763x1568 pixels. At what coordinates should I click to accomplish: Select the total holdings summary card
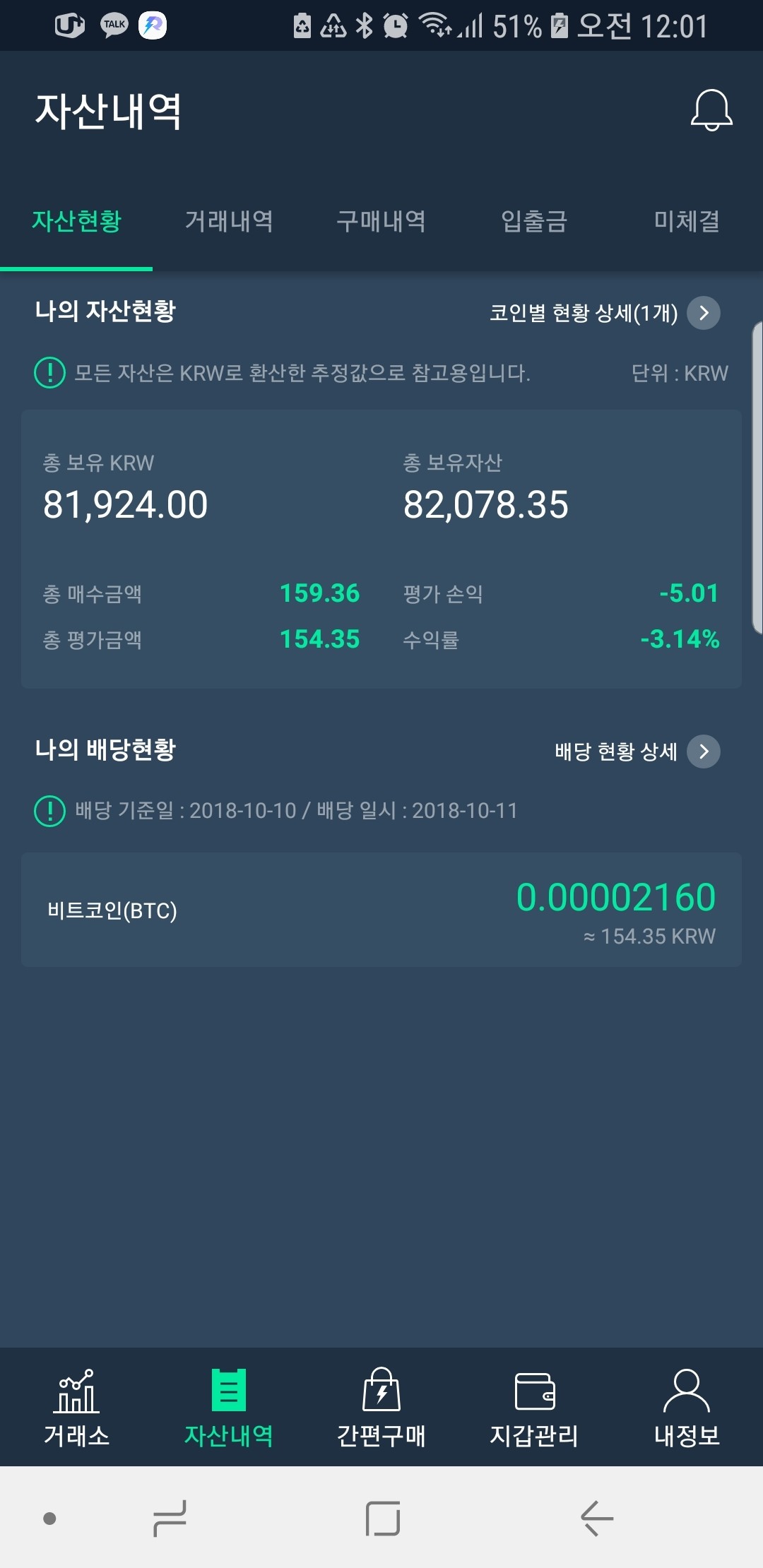click(x=381, y=547)
